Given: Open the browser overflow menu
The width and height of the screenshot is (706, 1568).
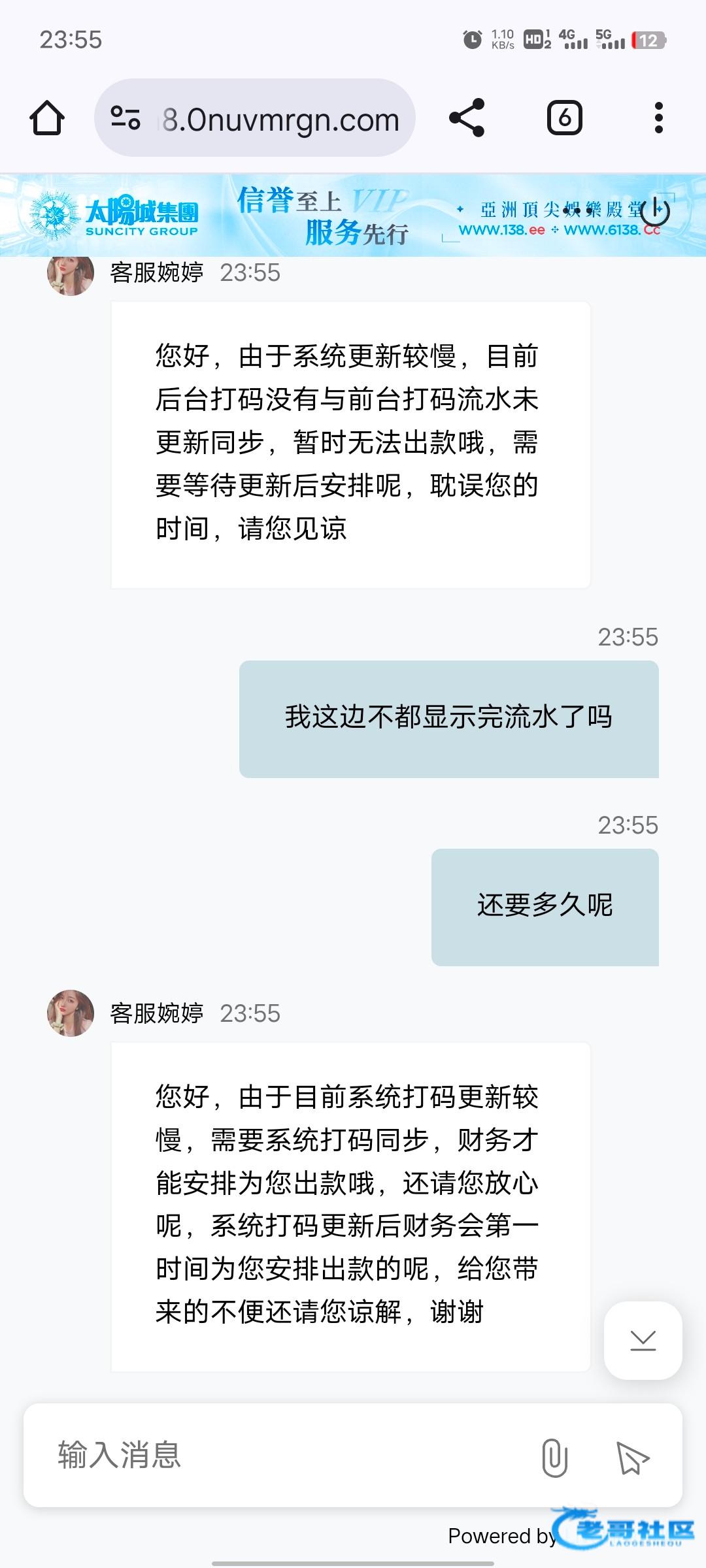Looking at the screenshot, I should 658,118.
